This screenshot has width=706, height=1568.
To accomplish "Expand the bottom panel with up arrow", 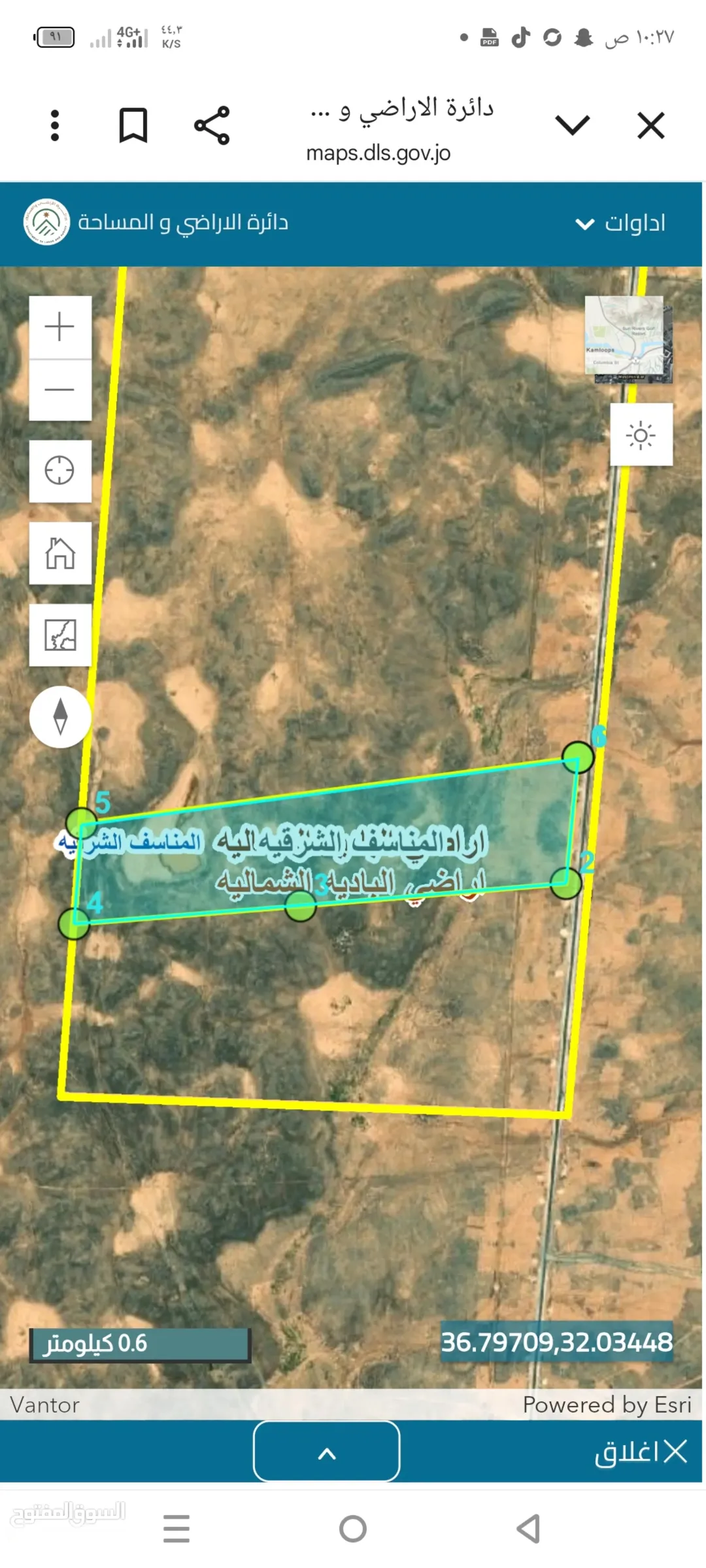I will [x=327, y=1451].
